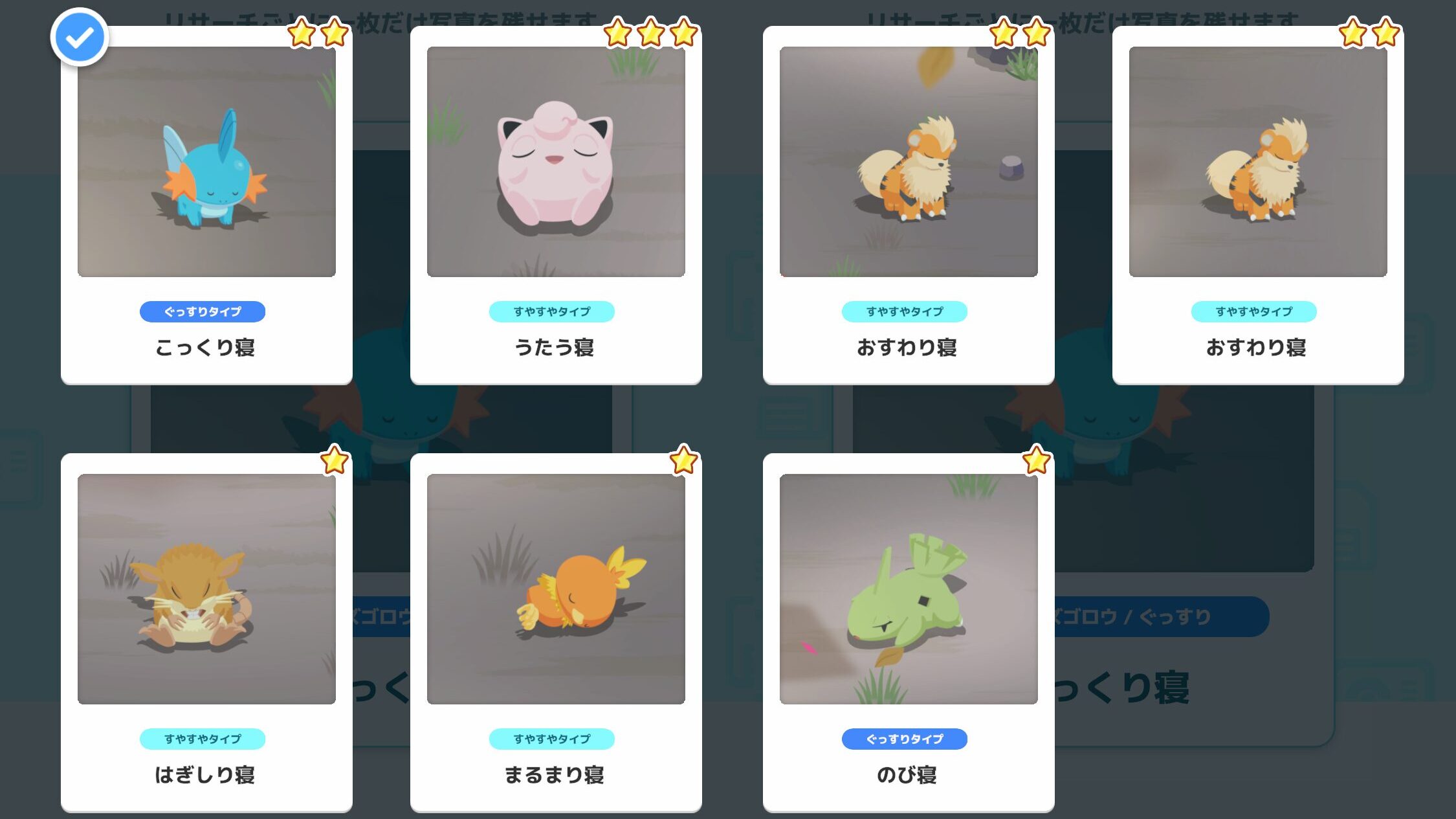Pick the おすわり寝 card with the rock

909,204
